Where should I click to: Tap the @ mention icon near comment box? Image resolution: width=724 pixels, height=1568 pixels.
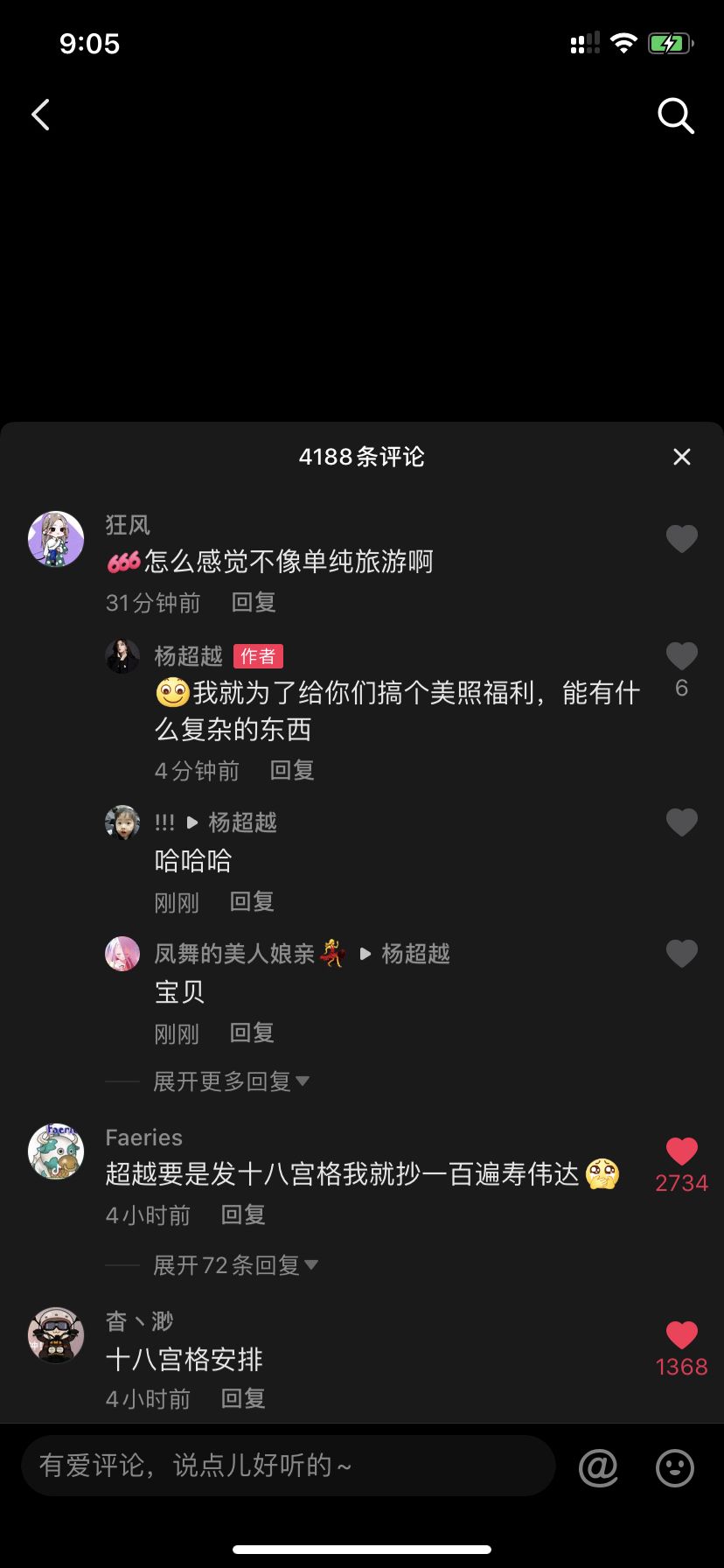(598, 1466)
